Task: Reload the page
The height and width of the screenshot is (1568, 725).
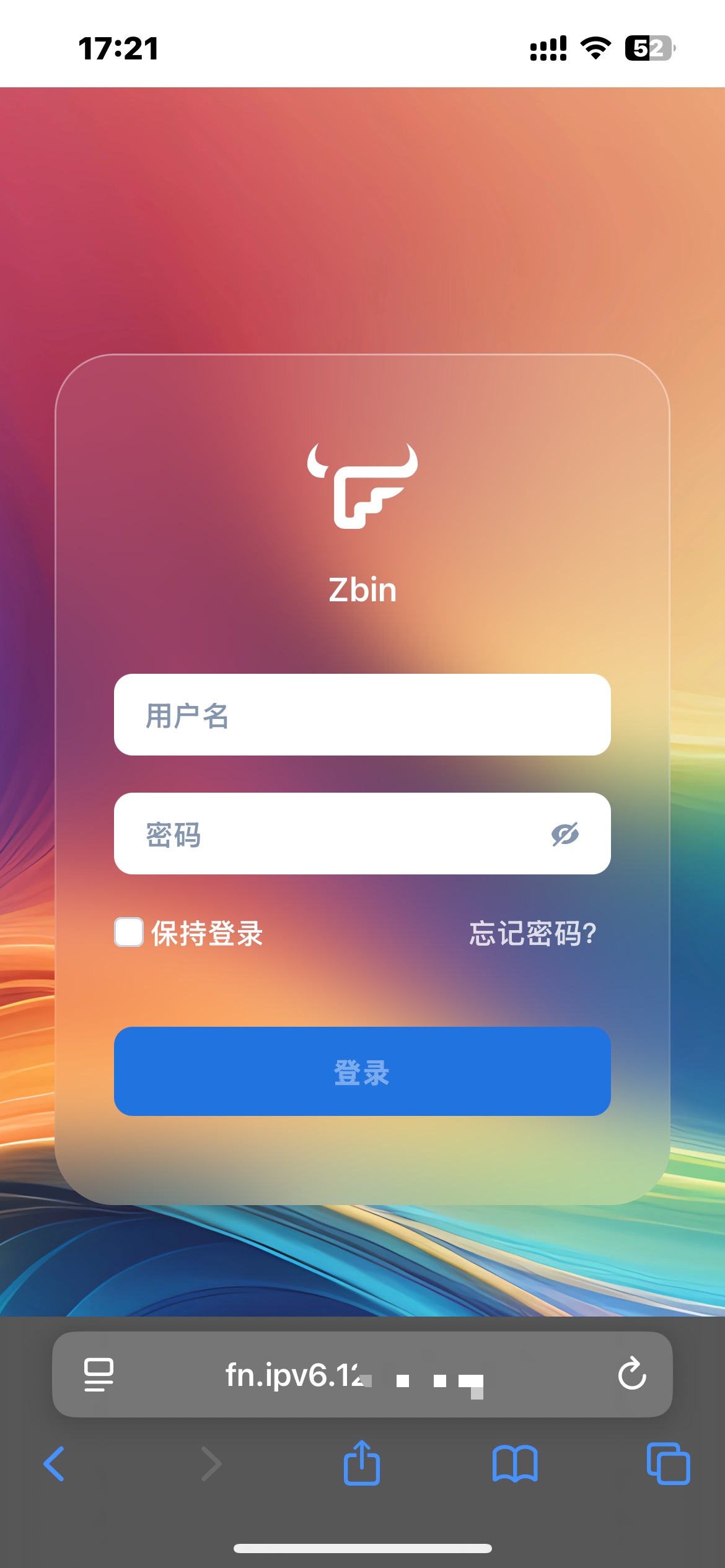Action: tap(631, 1374)
